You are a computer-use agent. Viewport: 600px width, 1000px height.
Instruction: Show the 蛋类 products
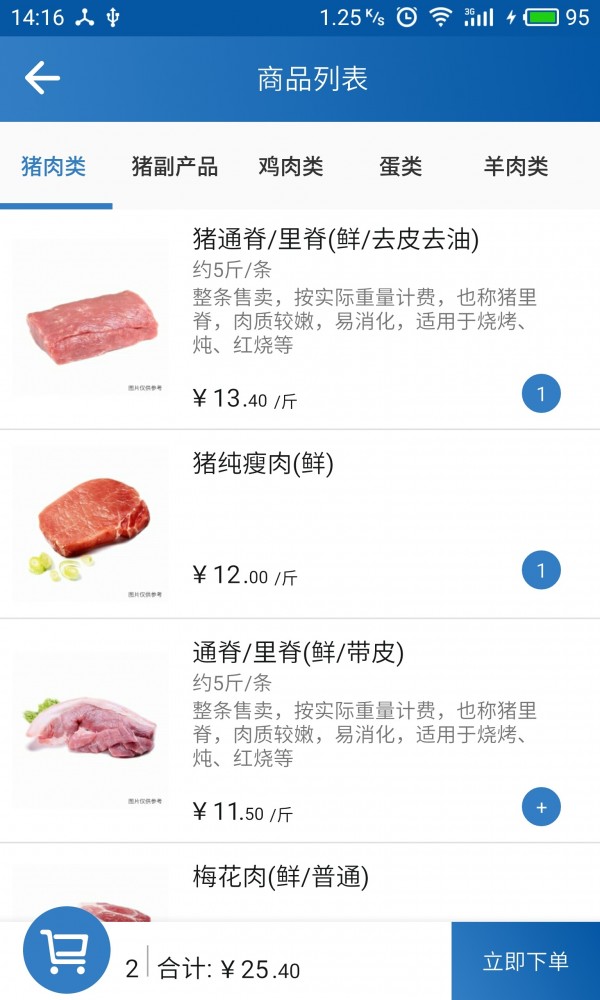click(400, 166)
